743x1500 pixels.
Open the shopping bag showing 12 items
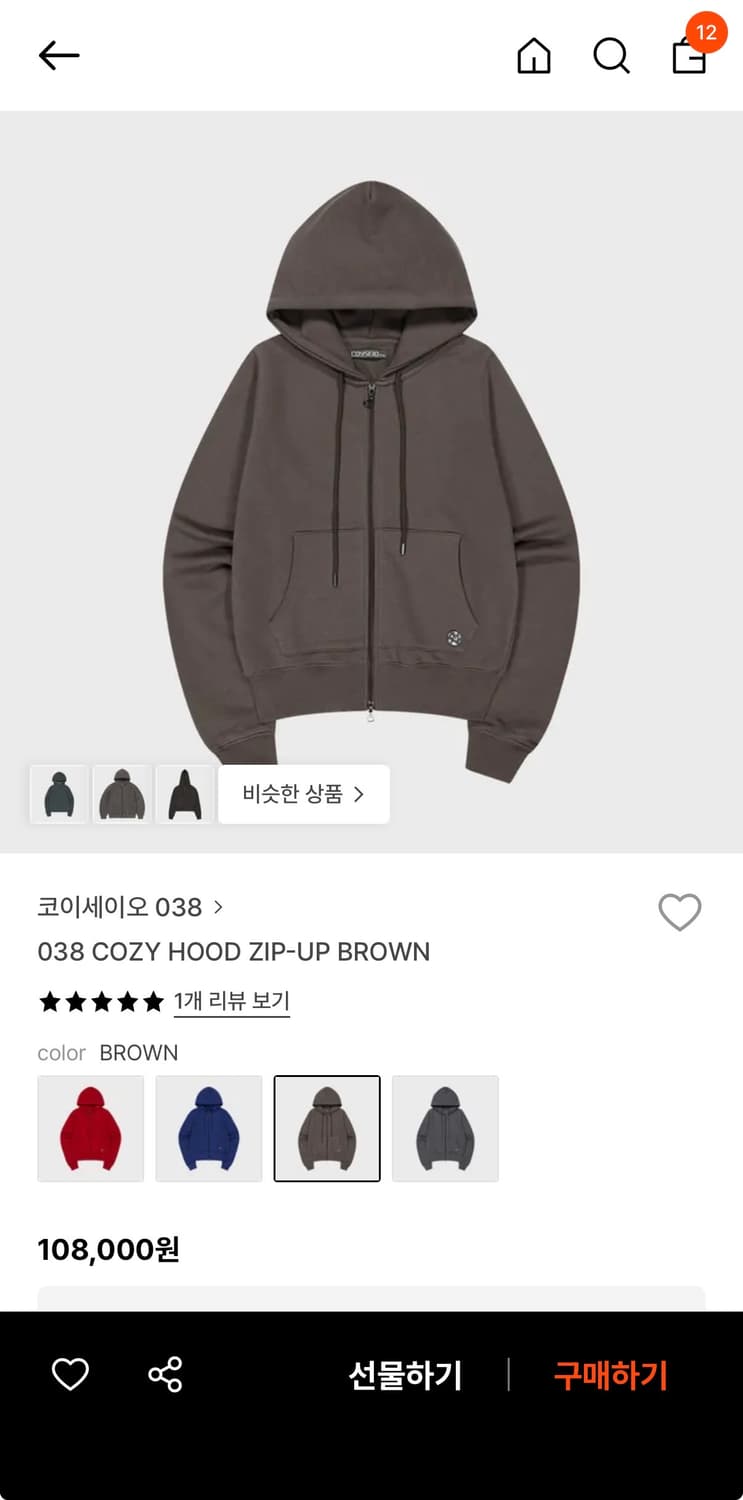tap(690, 57)
